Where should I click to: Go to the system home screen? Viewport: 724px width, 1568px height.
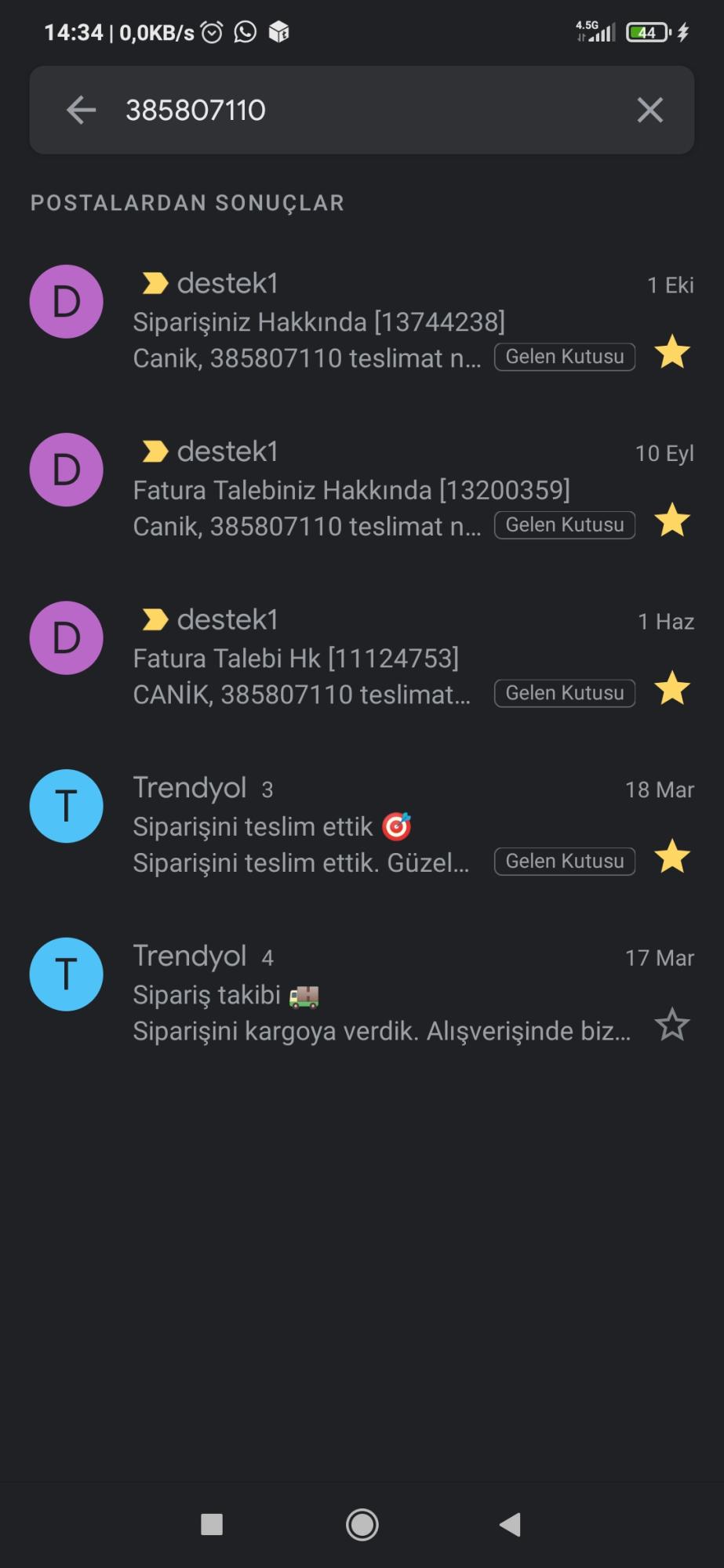coord(362,1525)
